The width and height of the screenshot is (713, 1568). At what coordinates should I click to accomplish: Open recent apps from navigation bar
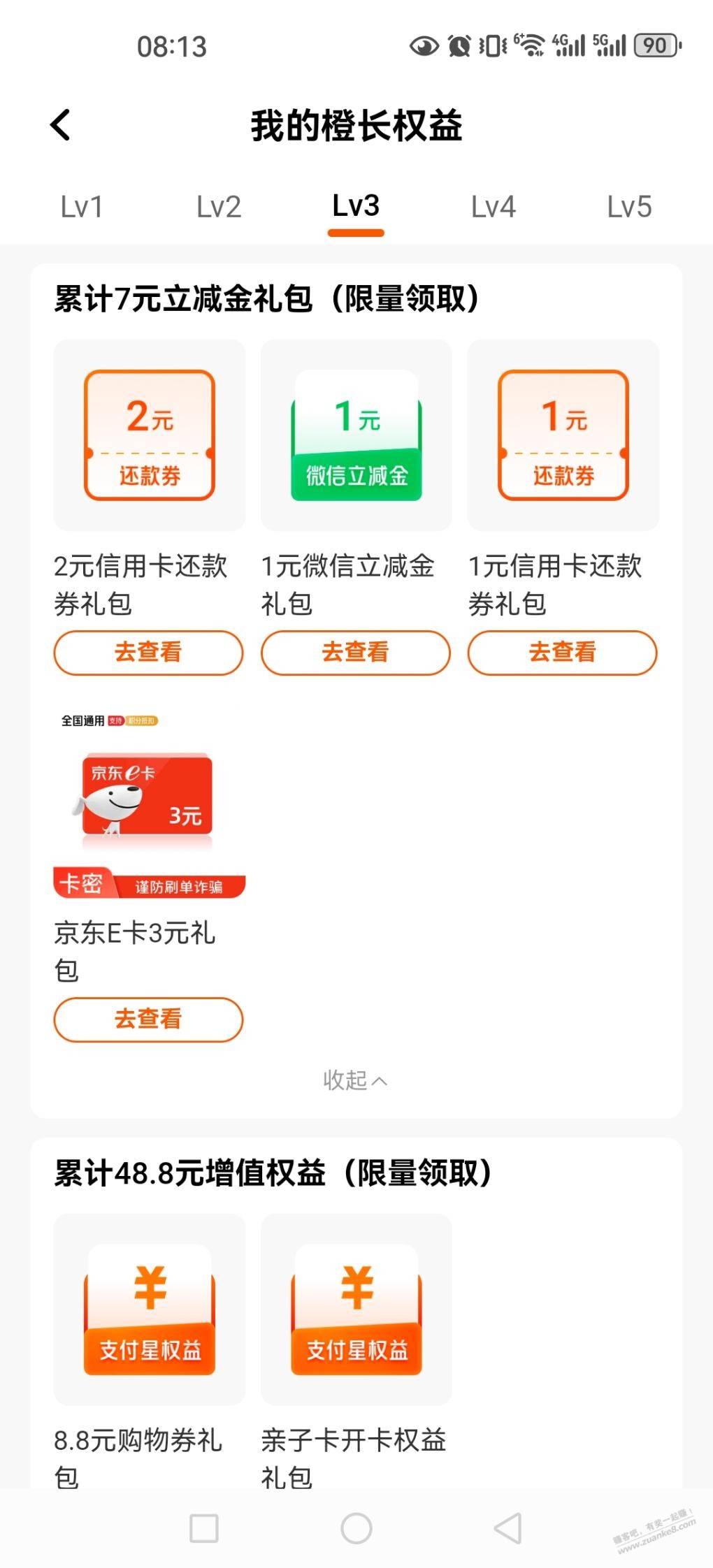[204, 1528]
